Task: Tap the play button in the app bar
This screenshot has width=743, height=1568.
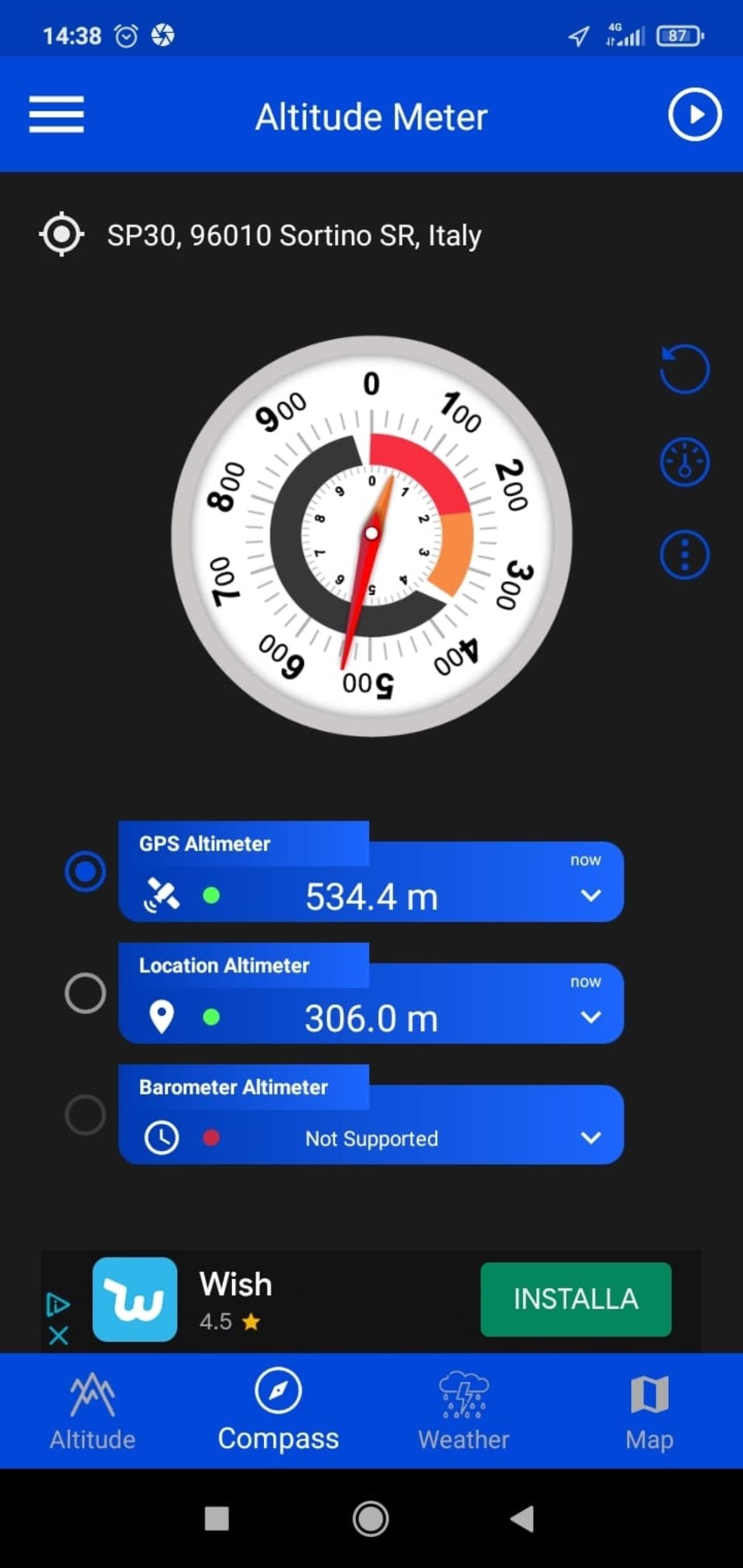Action: pyautogui.click(x=695, y=115)
